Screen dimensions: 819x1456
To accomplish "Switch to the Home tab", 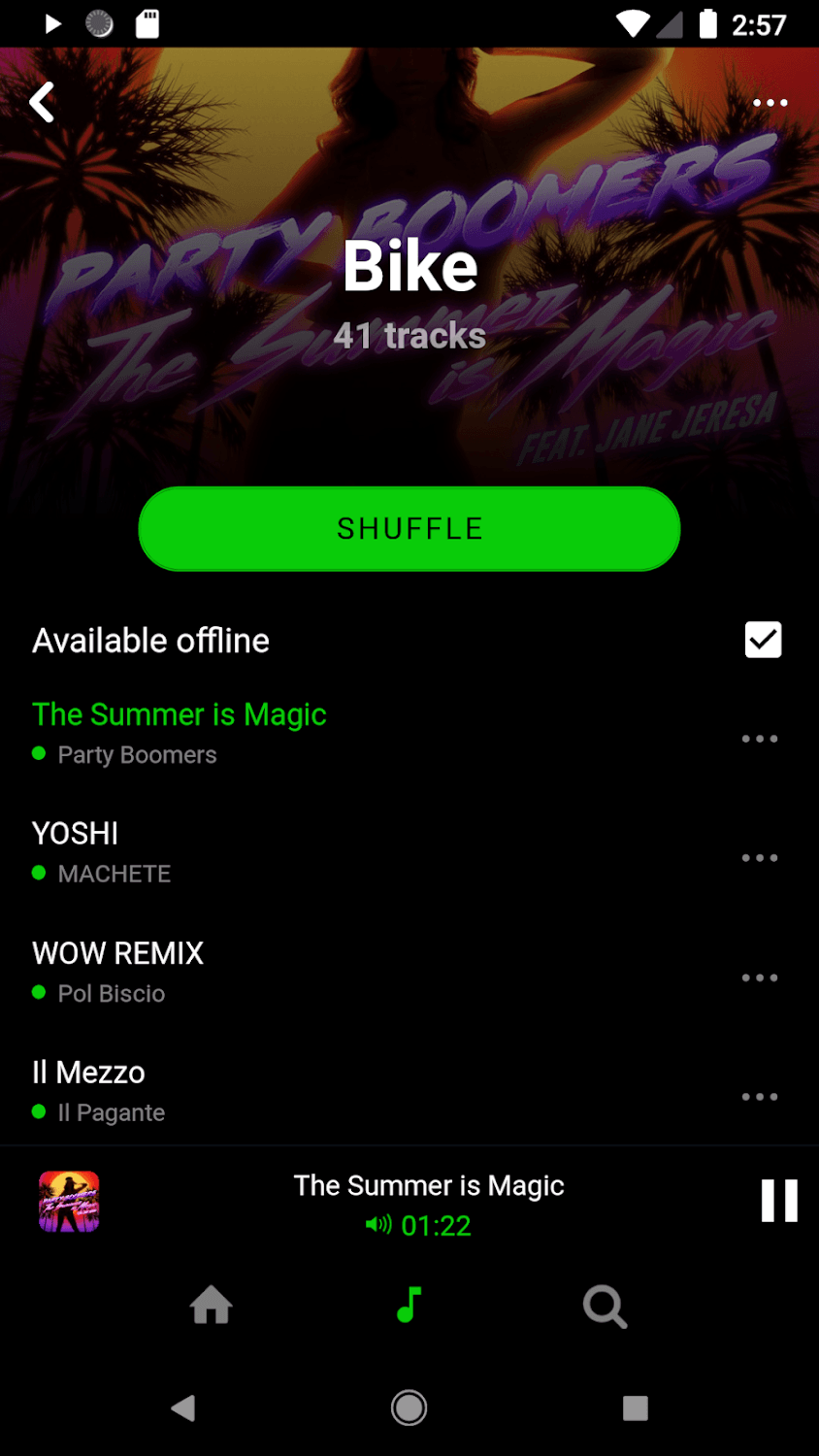I will pos(212,1306).
